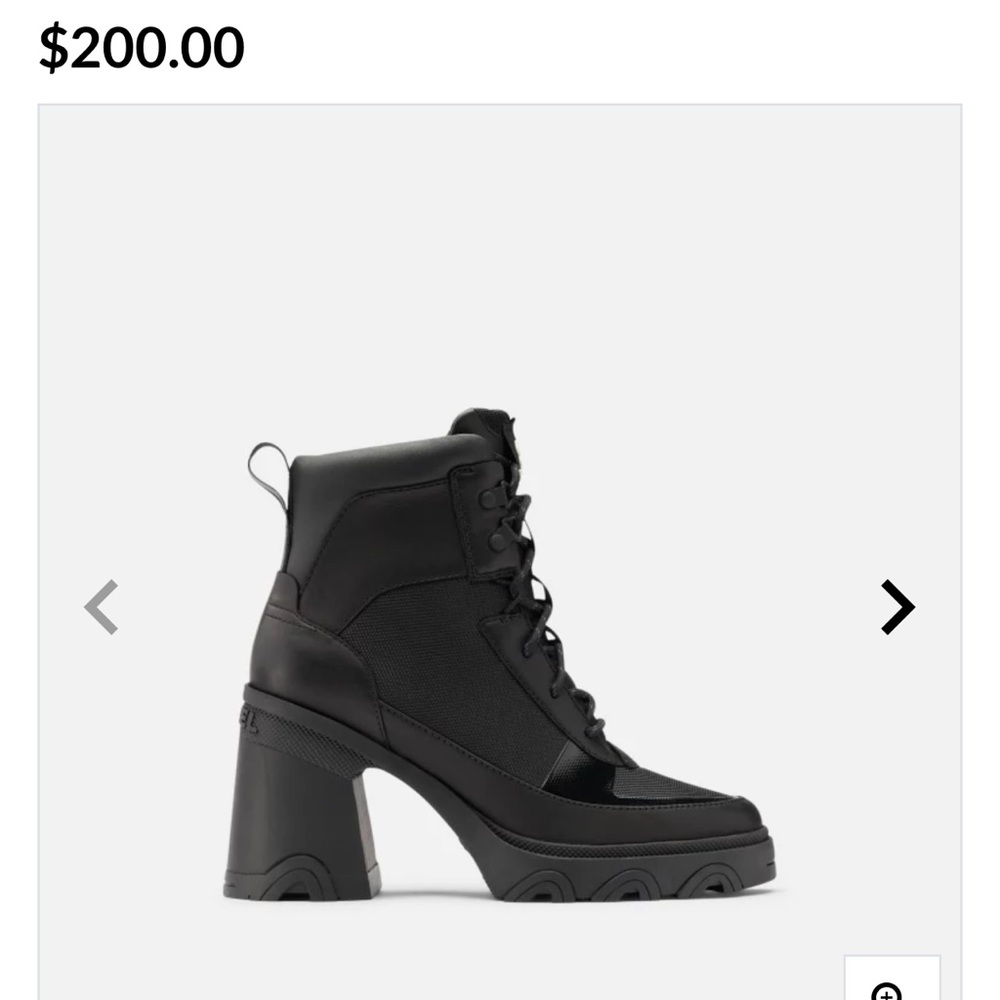Open the black boot product image
The height and width of the screenshot is (1000, 1000).
point(500,660)
